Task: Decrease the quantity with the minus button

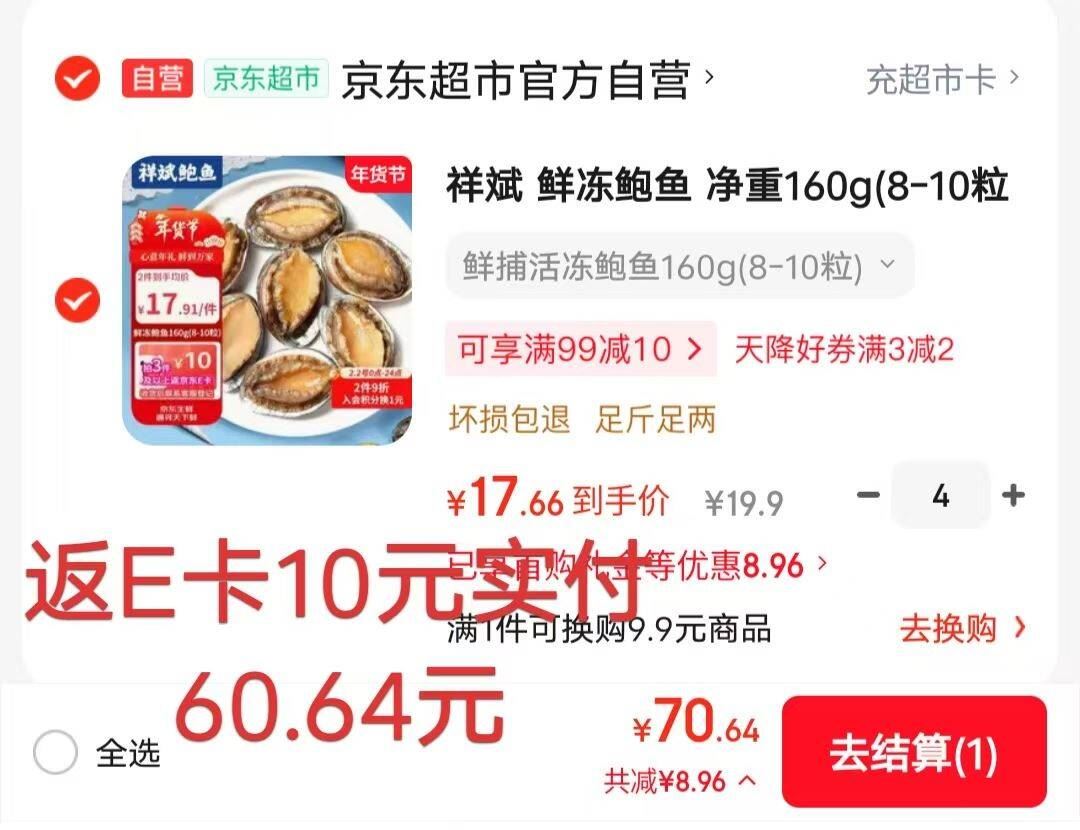Action: [868, 495]
